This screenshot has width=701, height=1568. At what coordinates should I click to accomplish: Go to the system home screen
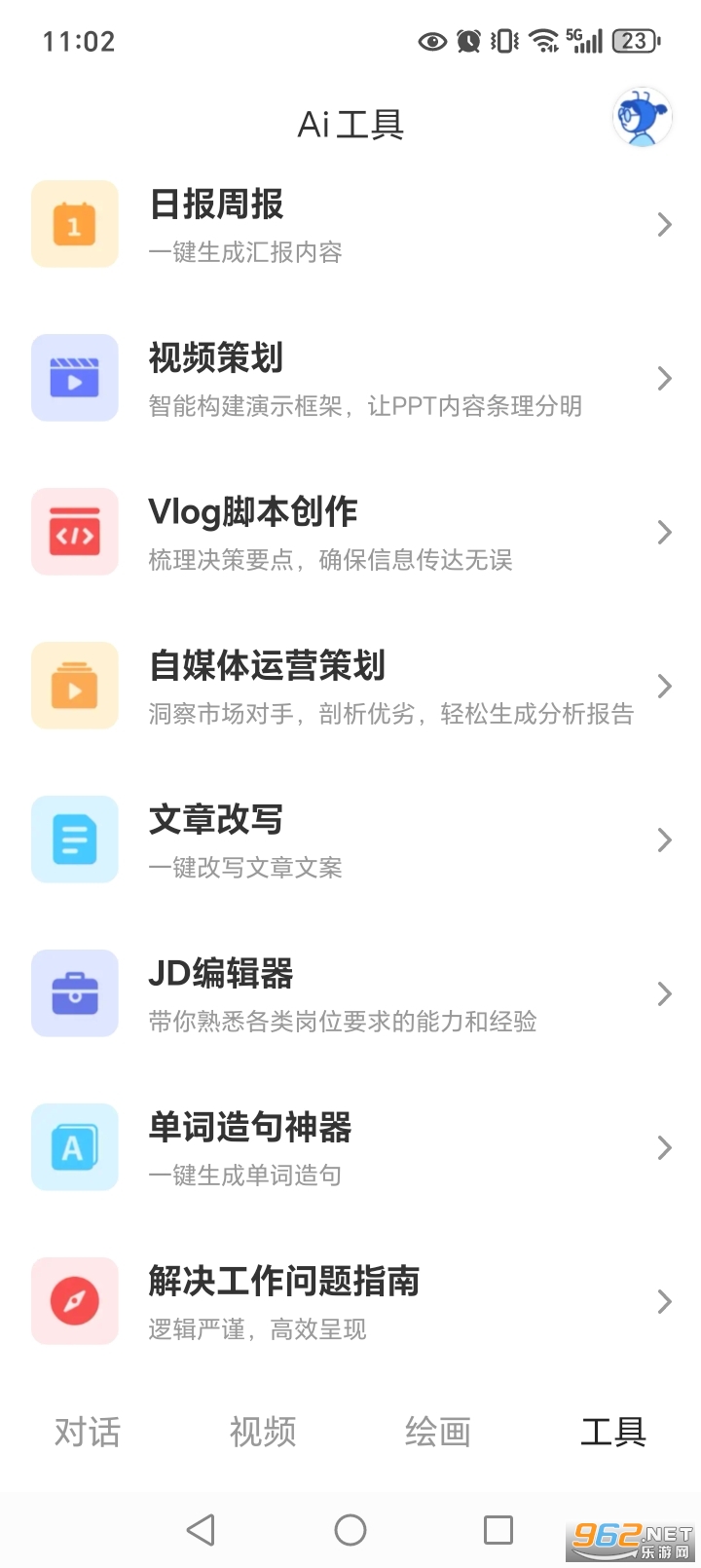(350, 1530)
